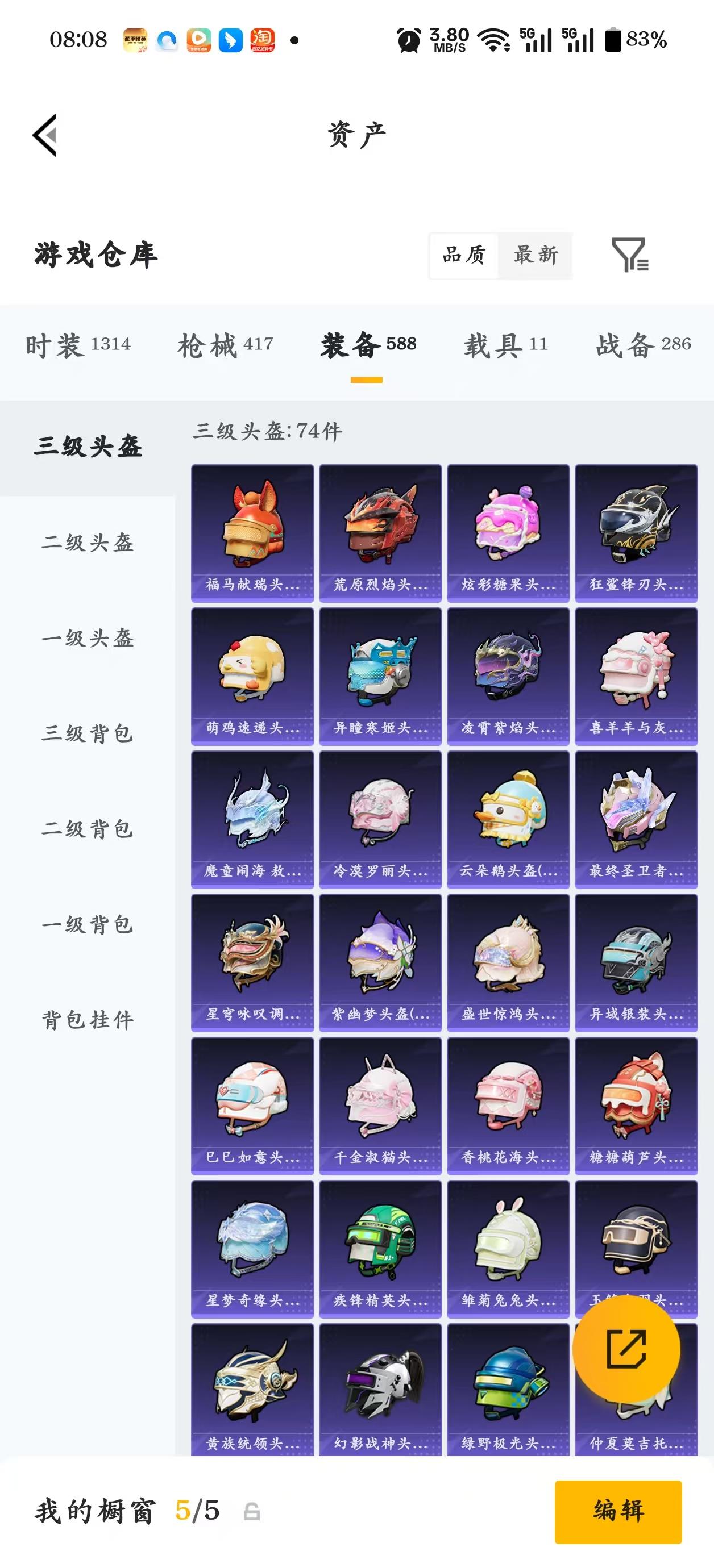Switch sorting to 最新
714x1568 pixels.
[x=536, y=256]
